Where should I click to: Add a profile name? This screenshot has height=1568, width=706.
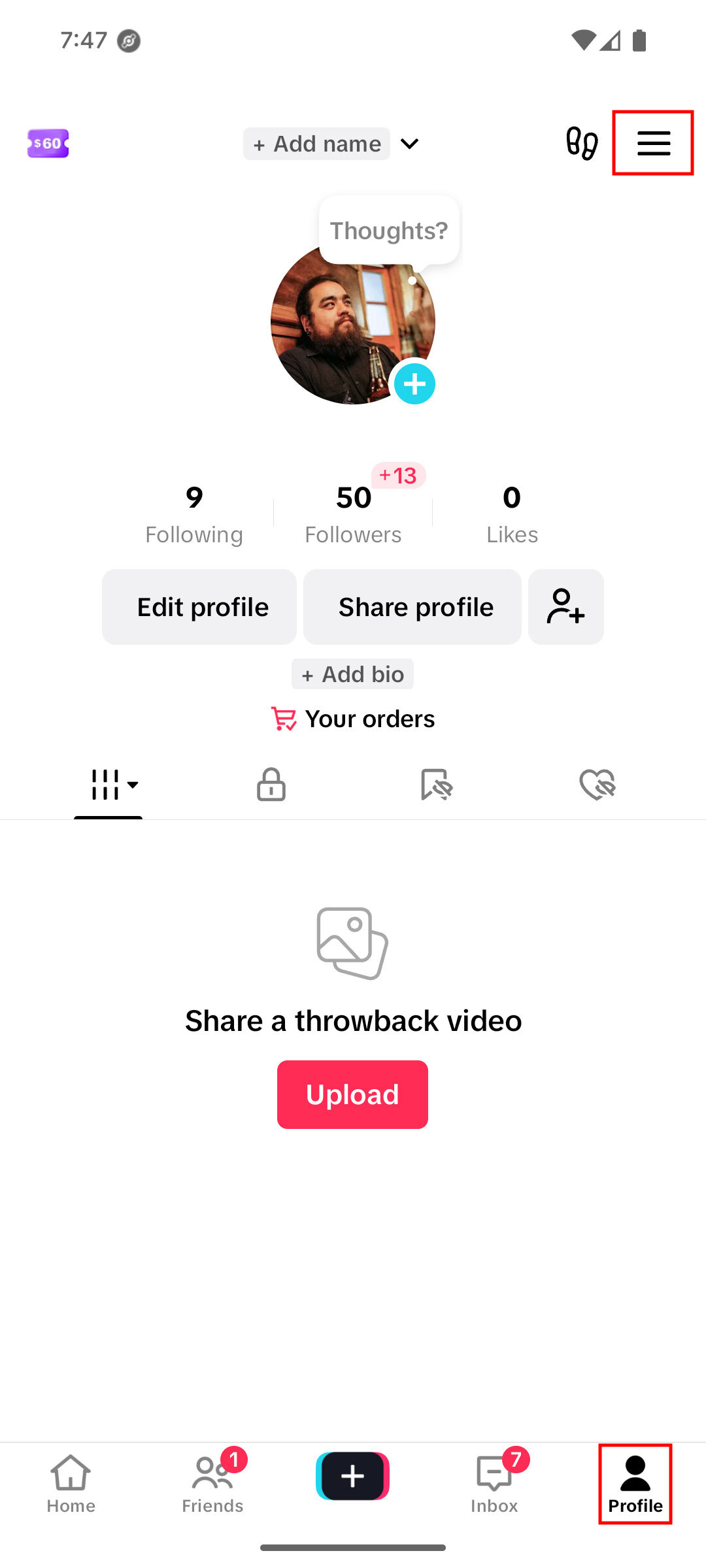tap(317, 144)
